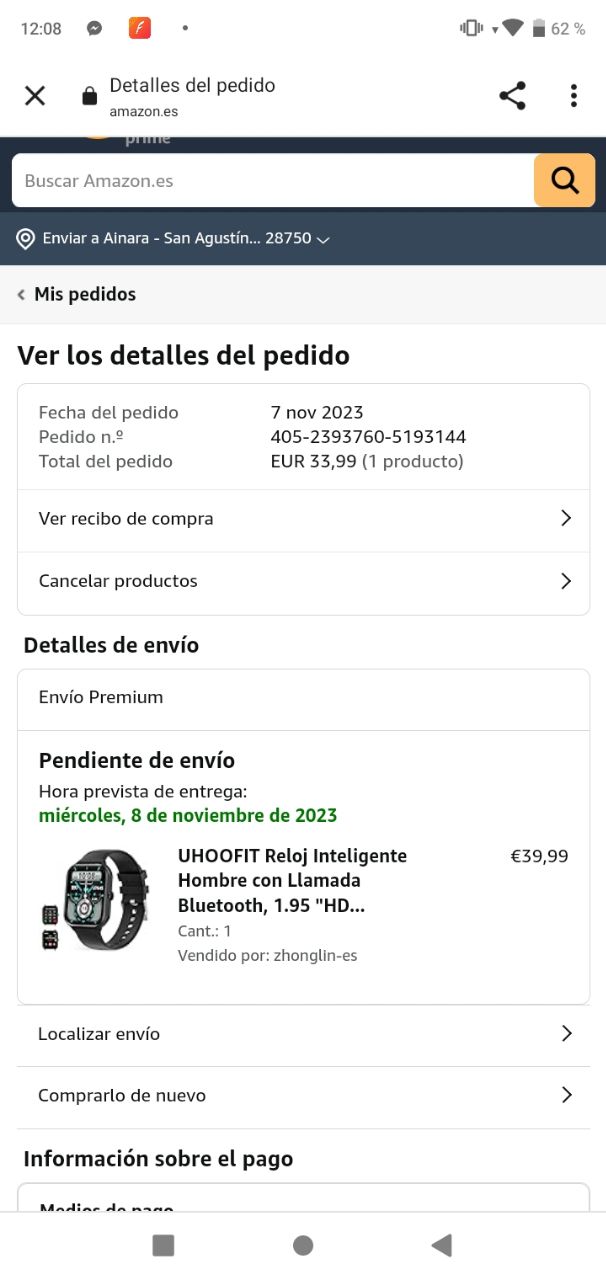Open the UHOOFIT smartwatch product image
606x1280 pixels.
(95, 899)
